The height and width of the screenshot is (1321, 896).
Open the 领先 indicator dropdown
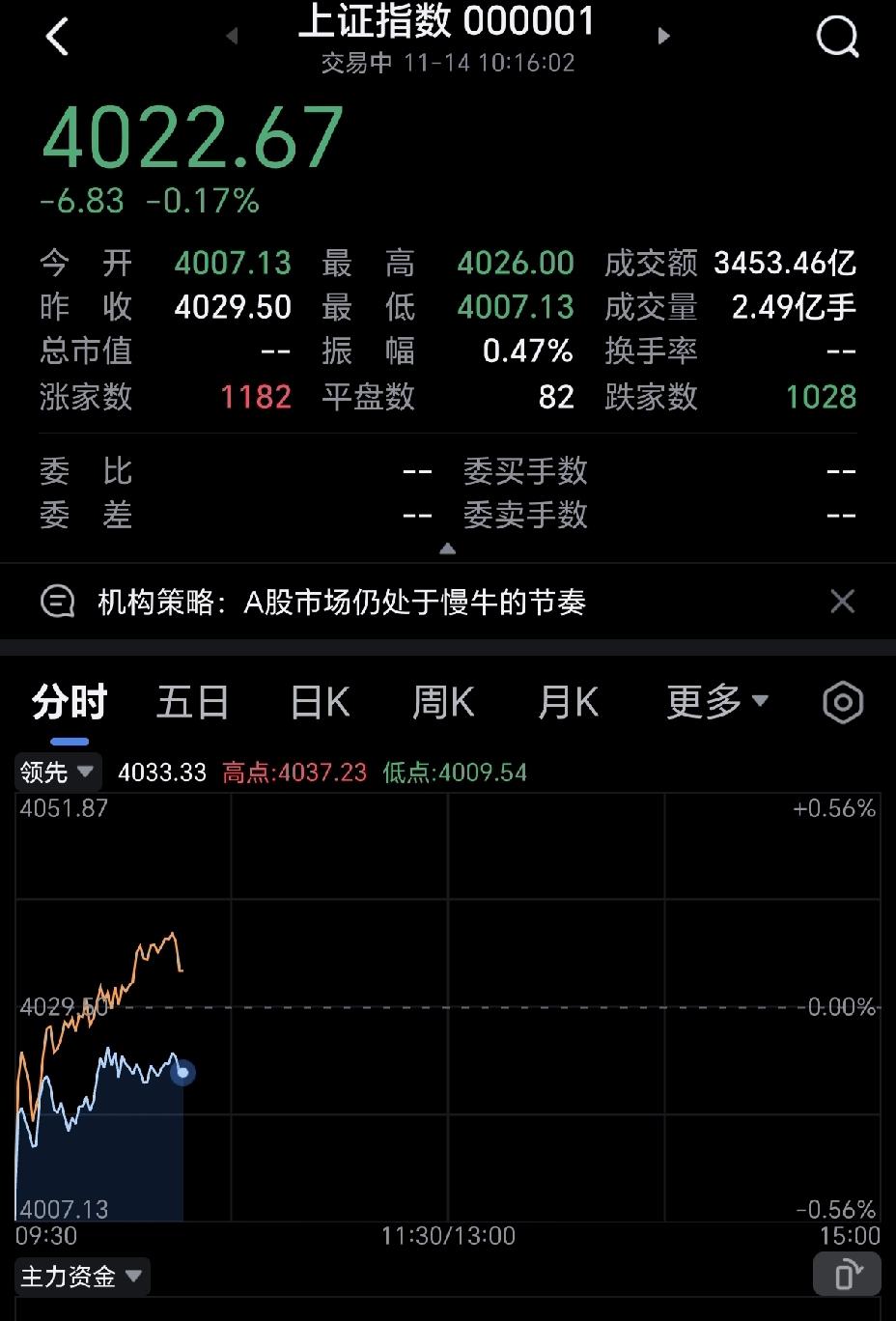click(x=57, y=772)
